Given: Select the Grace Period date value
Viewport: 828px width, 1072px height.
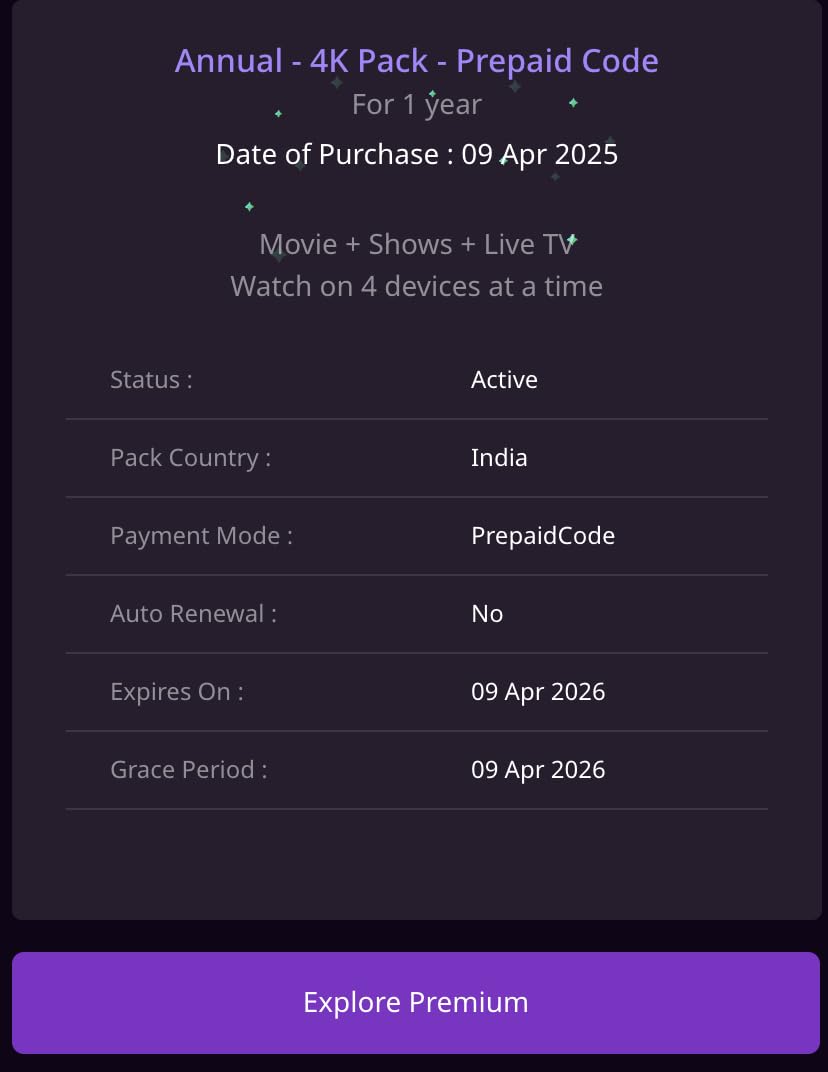Looking at the screenshot, I should point(538,770).
